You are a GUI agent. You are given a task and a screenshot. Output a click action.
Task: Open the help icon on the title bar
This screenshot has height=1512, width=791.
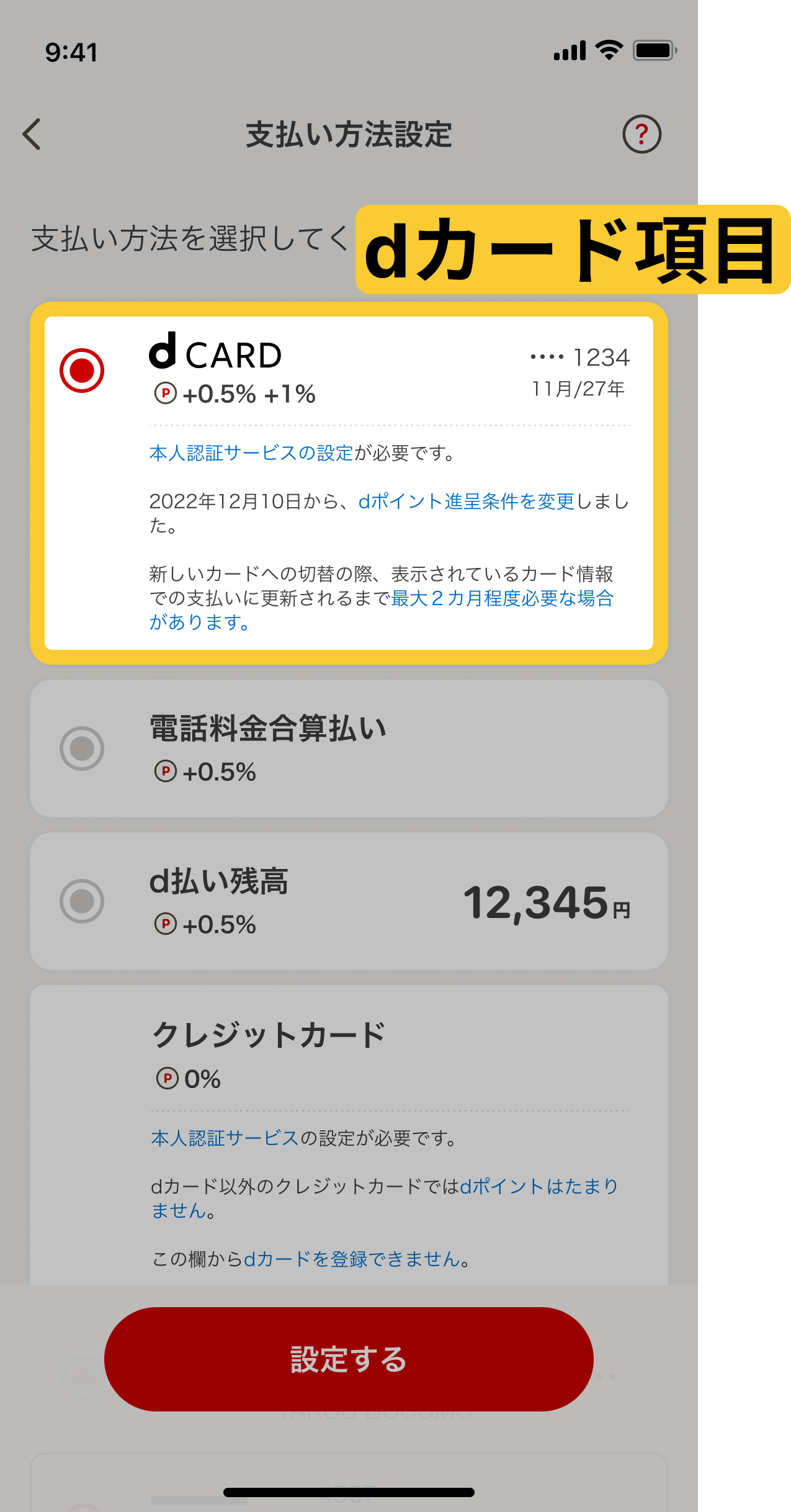pos(641,133)
